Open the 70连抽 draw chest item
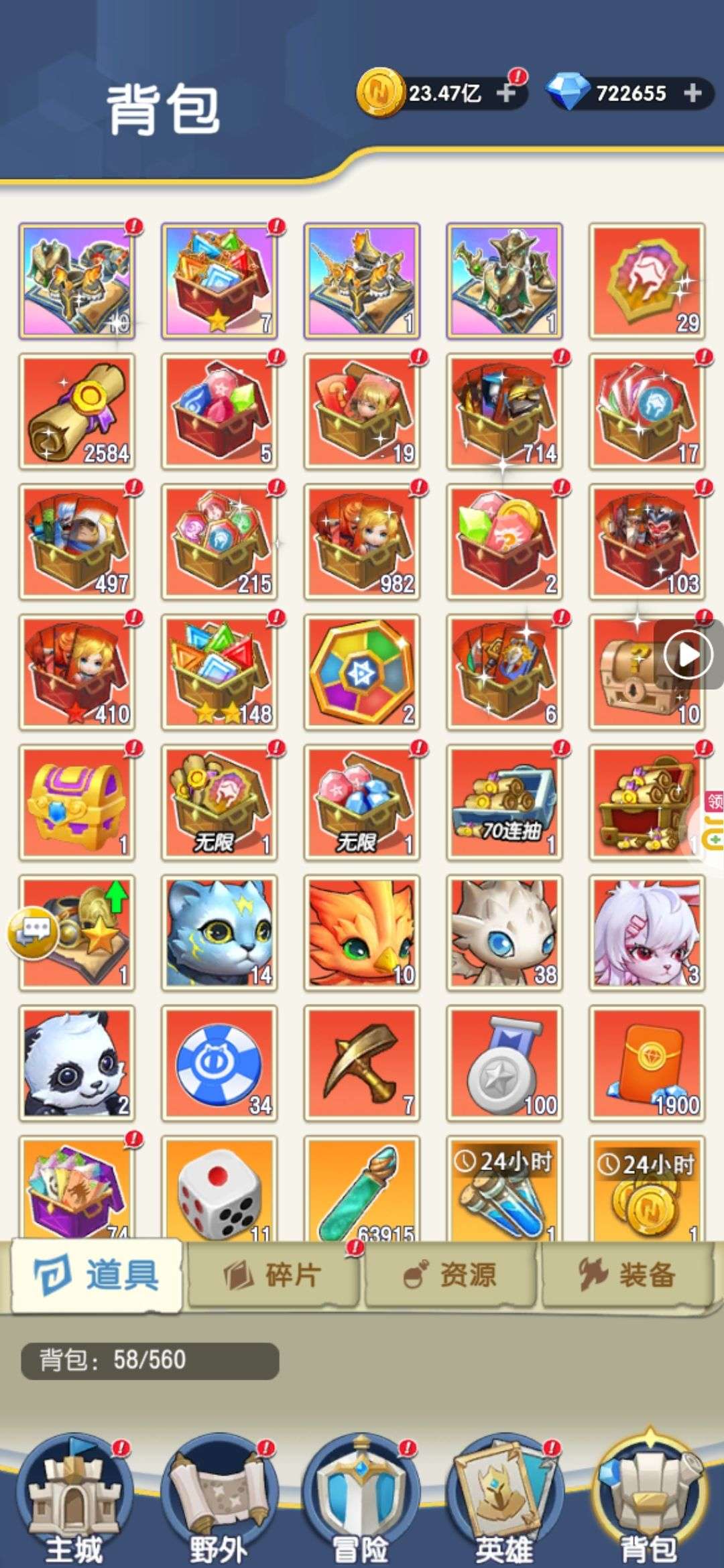724x1568 pixels. click(505, 803)
